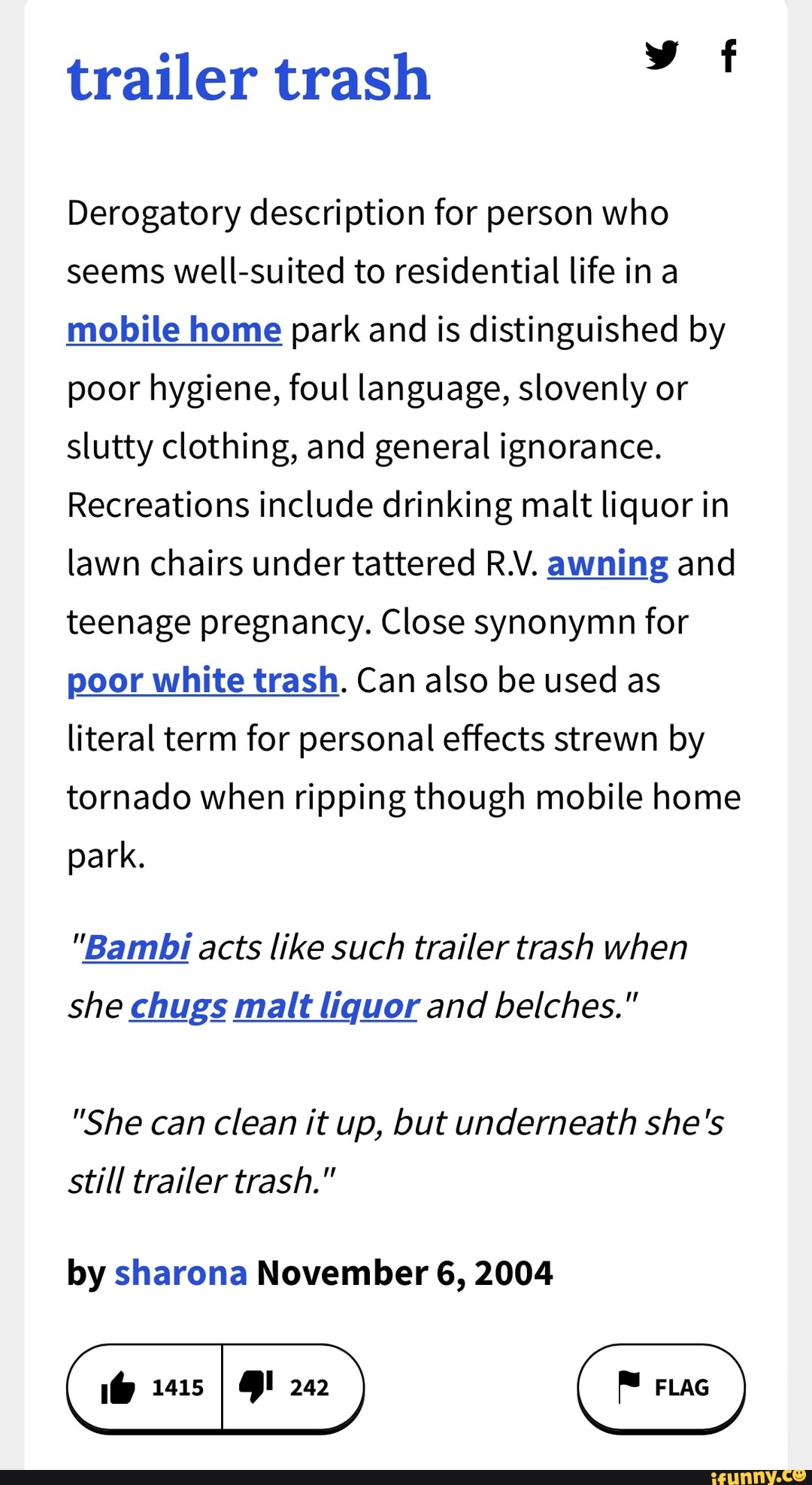Click the 'trailer trash' title
Image resolution: width=812 pixels, height=1485 pixels.
[248, 79]
